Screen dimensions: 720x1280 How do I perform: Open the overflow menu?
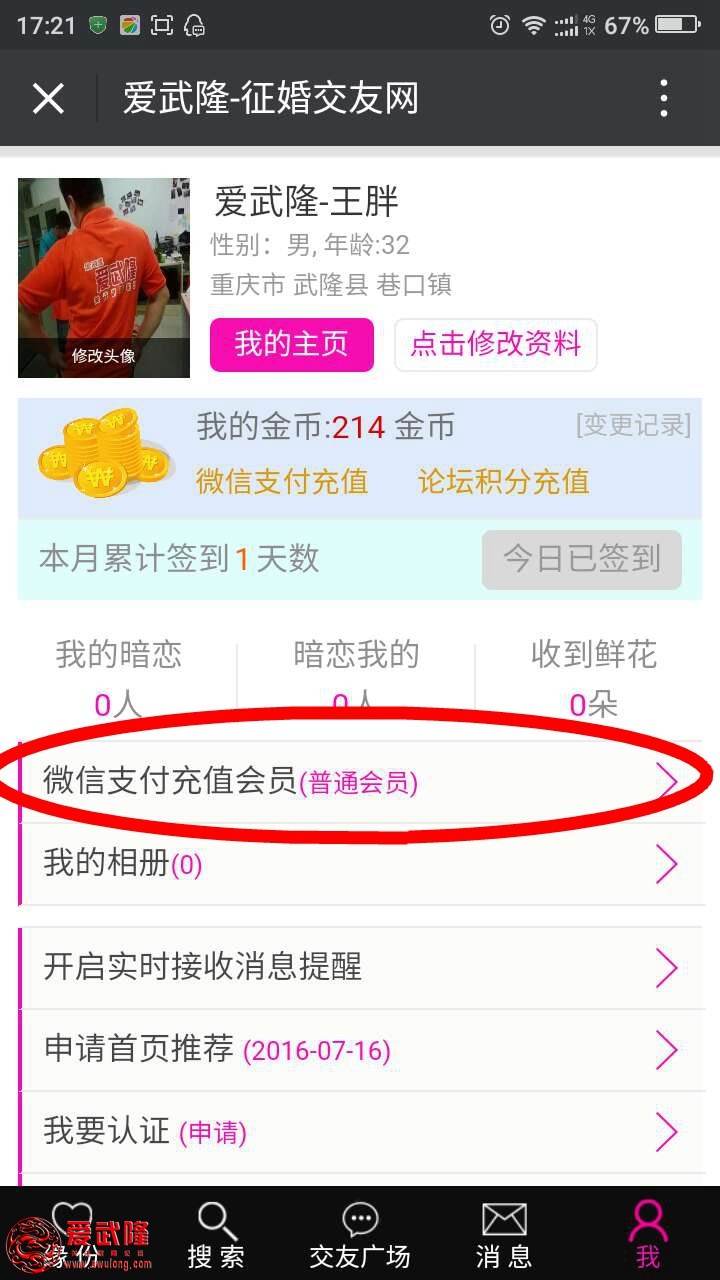click(663, 99)
